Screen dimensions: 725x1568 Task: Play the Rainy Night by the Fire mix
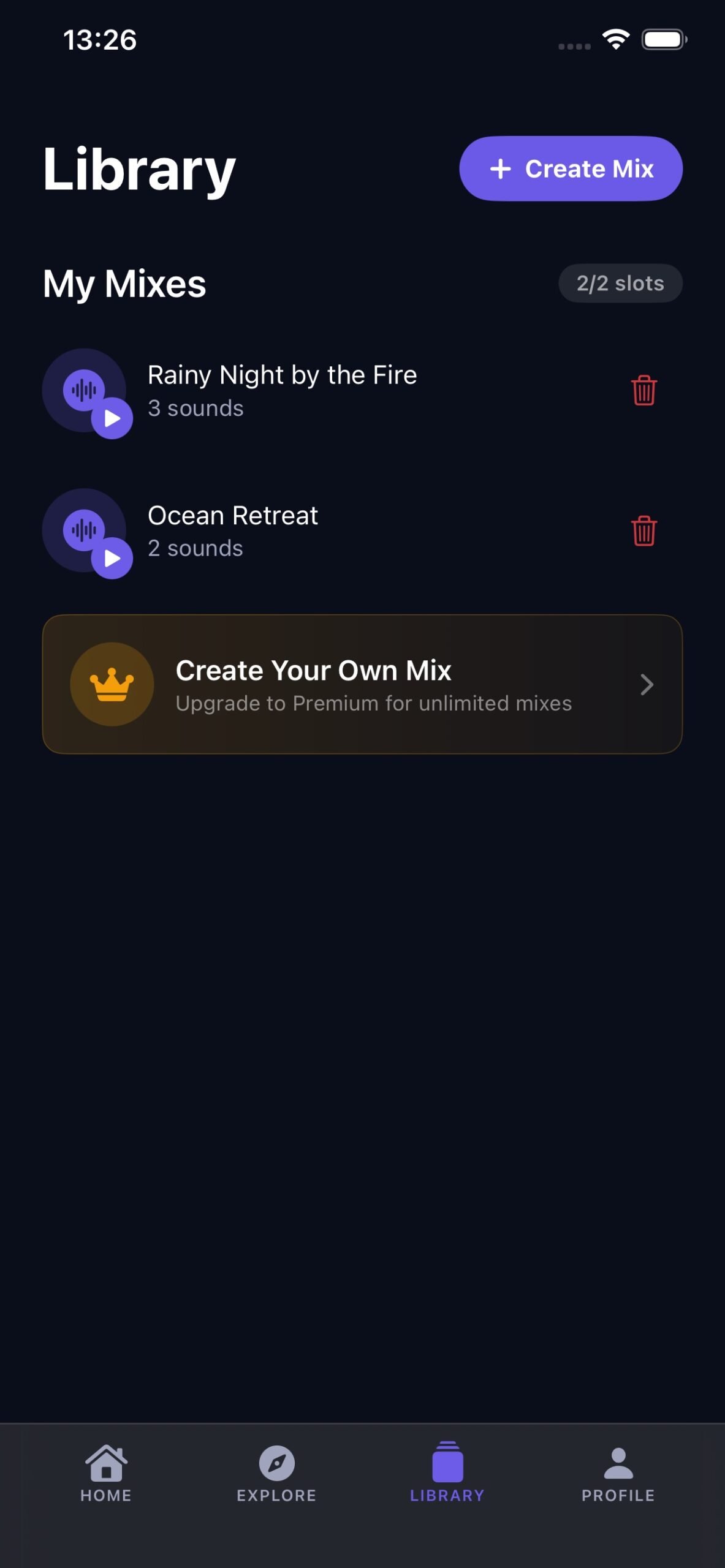[x=112, y=418]
